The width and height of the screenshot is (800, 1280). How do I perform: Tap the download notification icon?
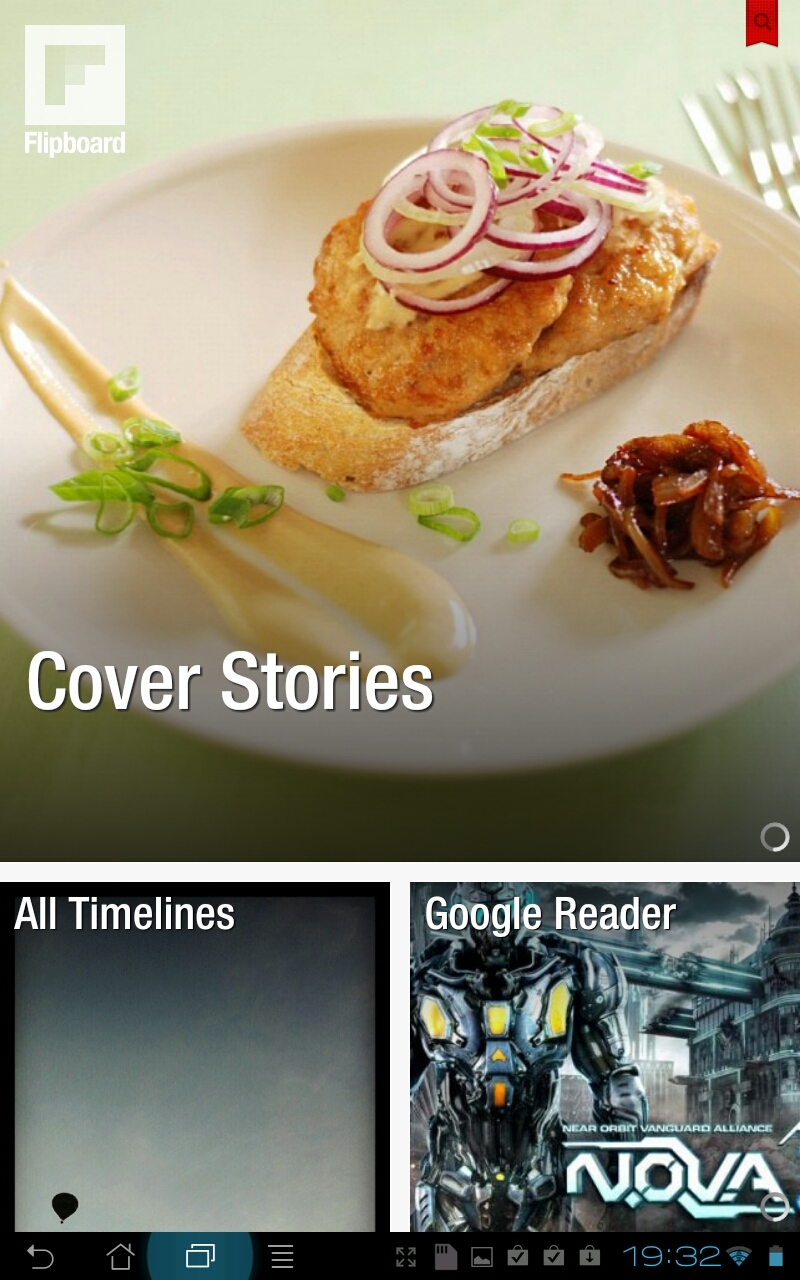[588, 1256]
